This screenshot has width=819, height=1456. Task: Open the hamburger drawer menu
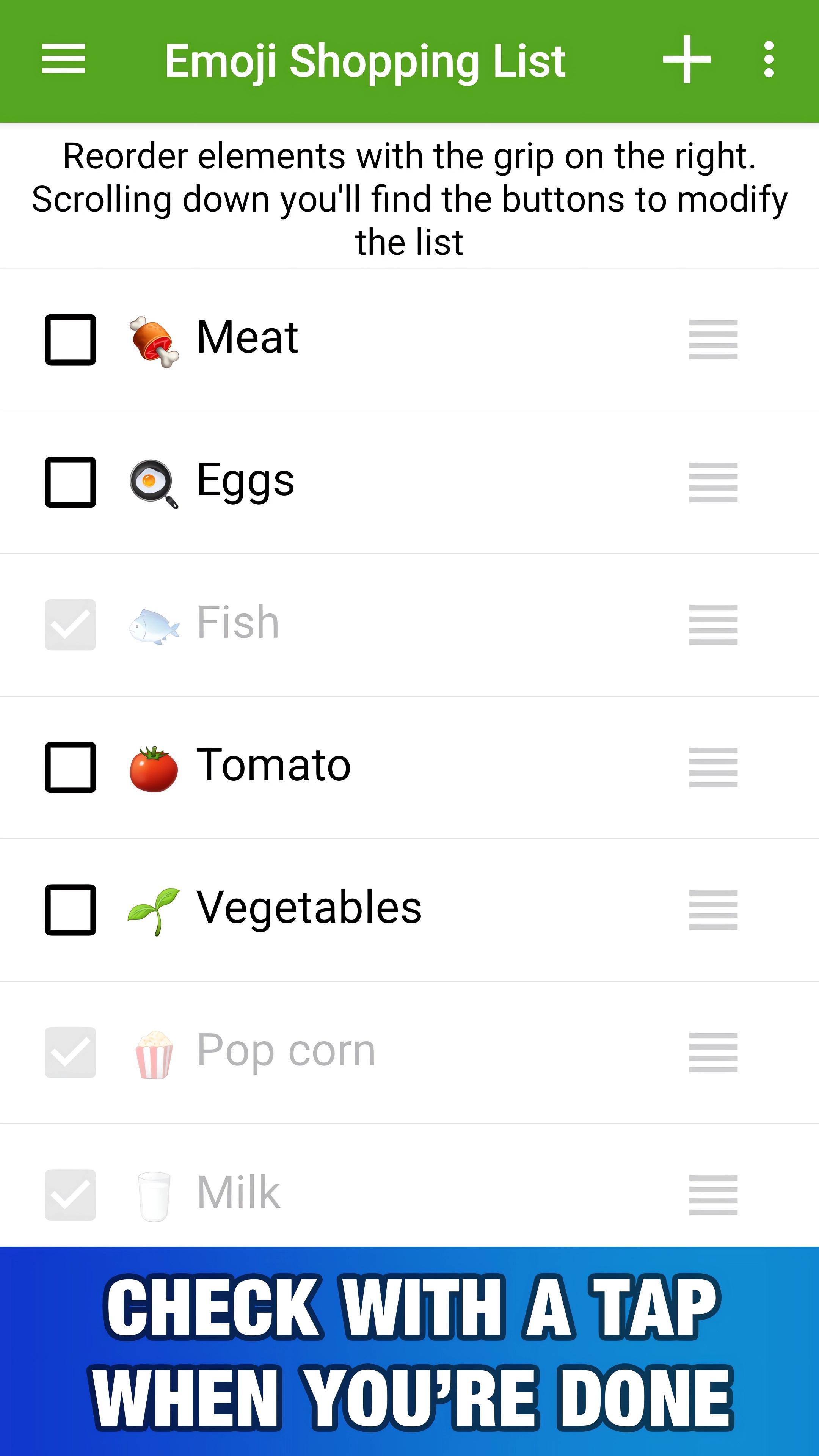click(x=63, y=60)
